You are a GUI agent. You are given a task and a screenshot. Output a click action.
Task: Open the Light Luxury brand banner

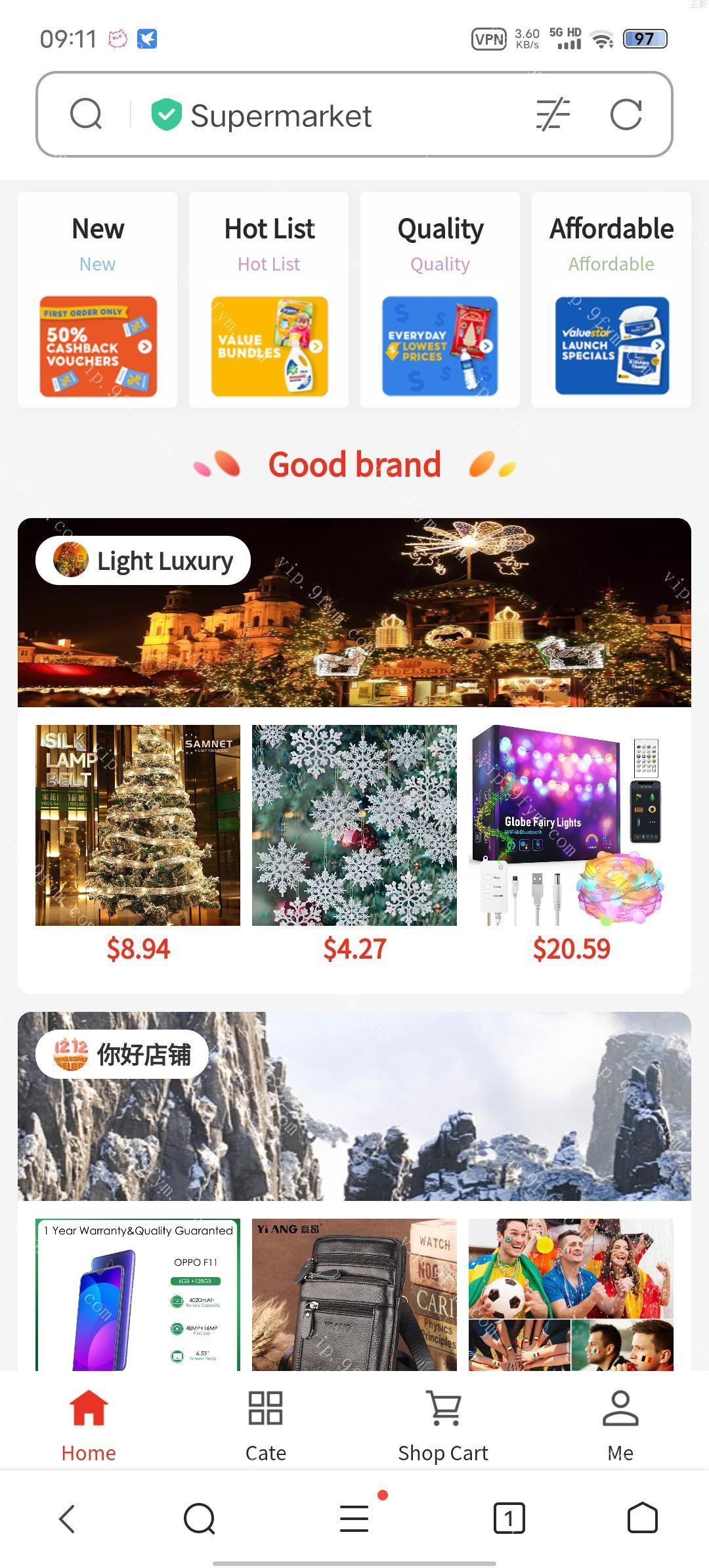click(x=354, y=613)
